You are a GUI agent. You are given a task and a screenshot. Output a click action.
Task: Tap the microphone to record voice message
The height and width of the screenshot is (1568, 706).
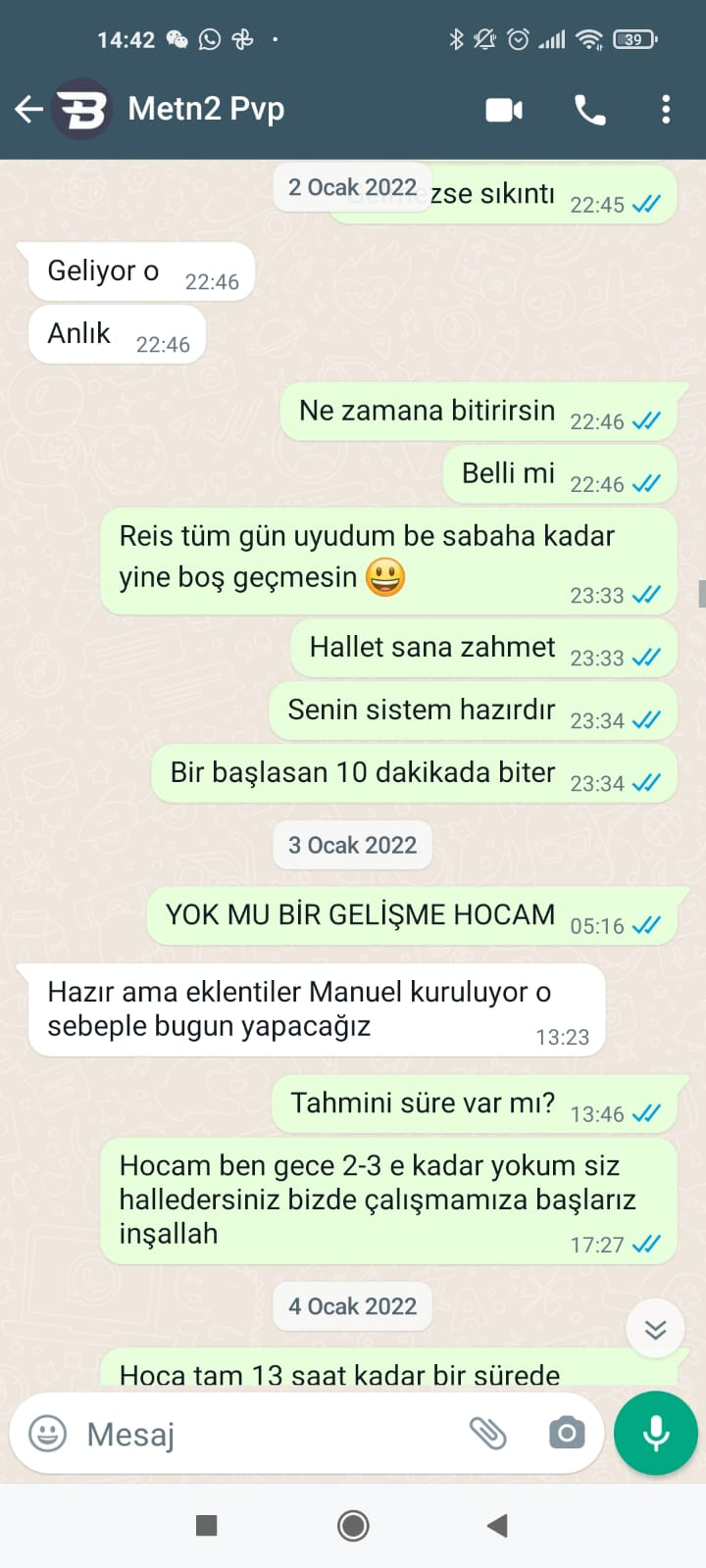[655, 1433]
